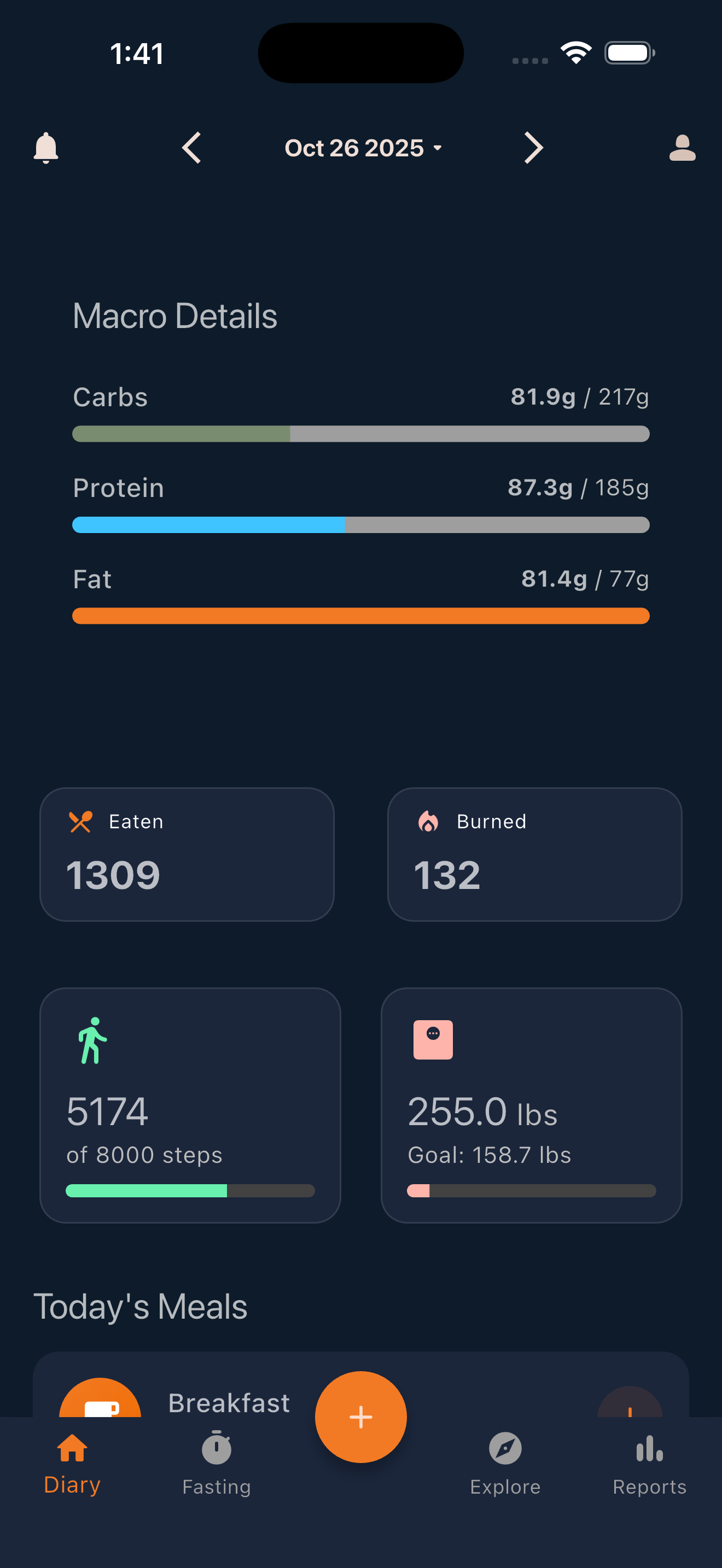Open the Eaten calories card

(187, 854)
